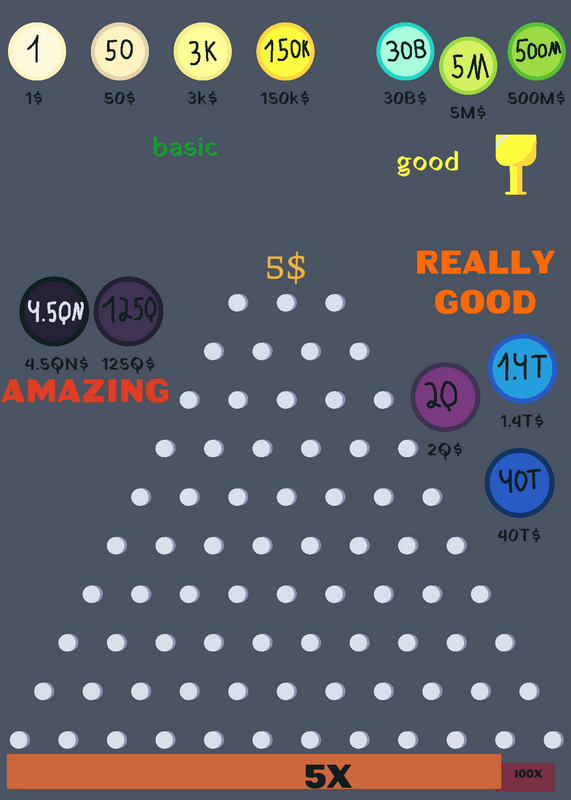Choose the 150K$ ball
Screen dimensions: 571x800
click(285, 52)
